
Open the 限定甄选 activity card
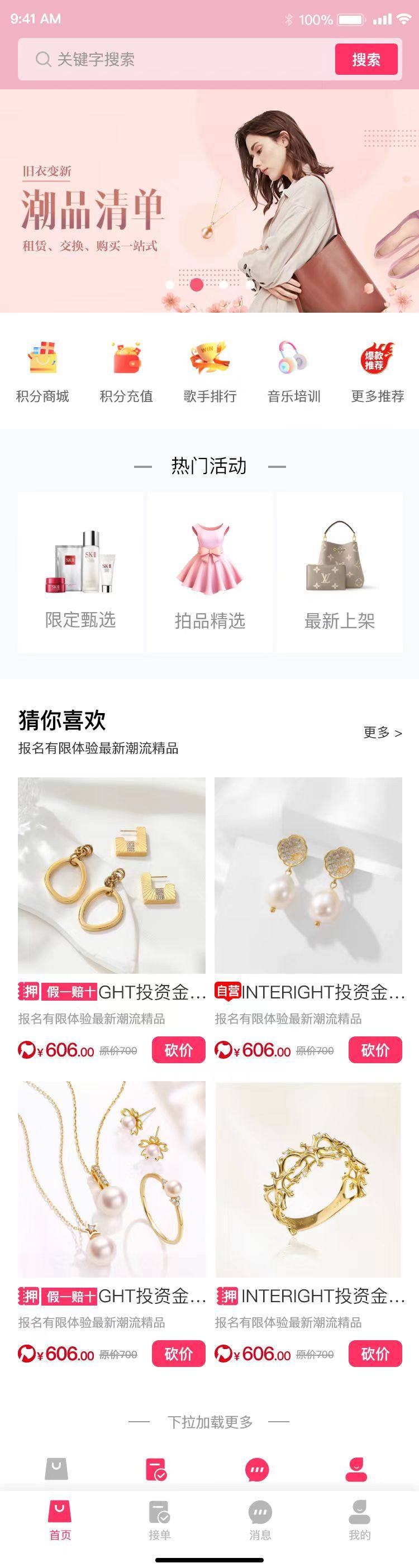click(80, 572)
